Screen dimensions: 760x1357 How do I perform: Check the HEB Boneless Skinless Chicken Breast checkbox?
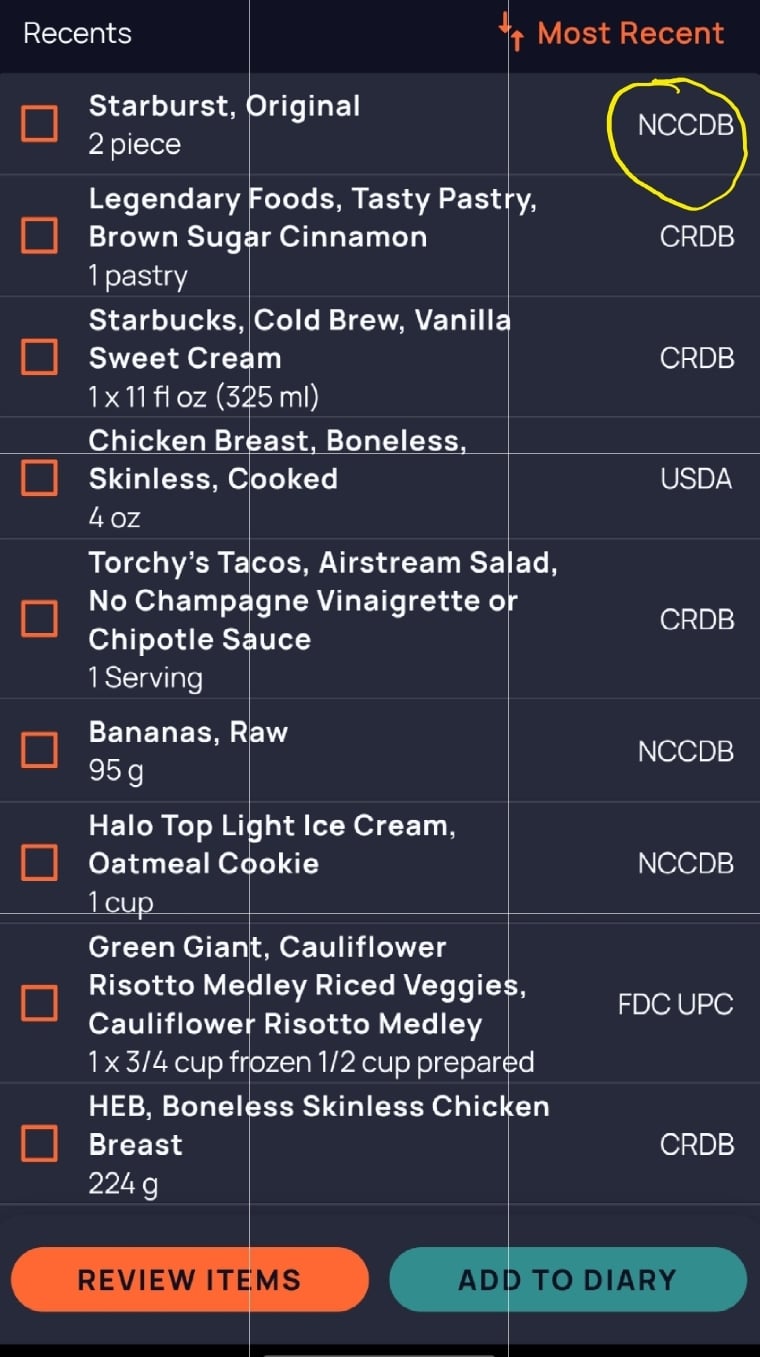(39, 1143)
